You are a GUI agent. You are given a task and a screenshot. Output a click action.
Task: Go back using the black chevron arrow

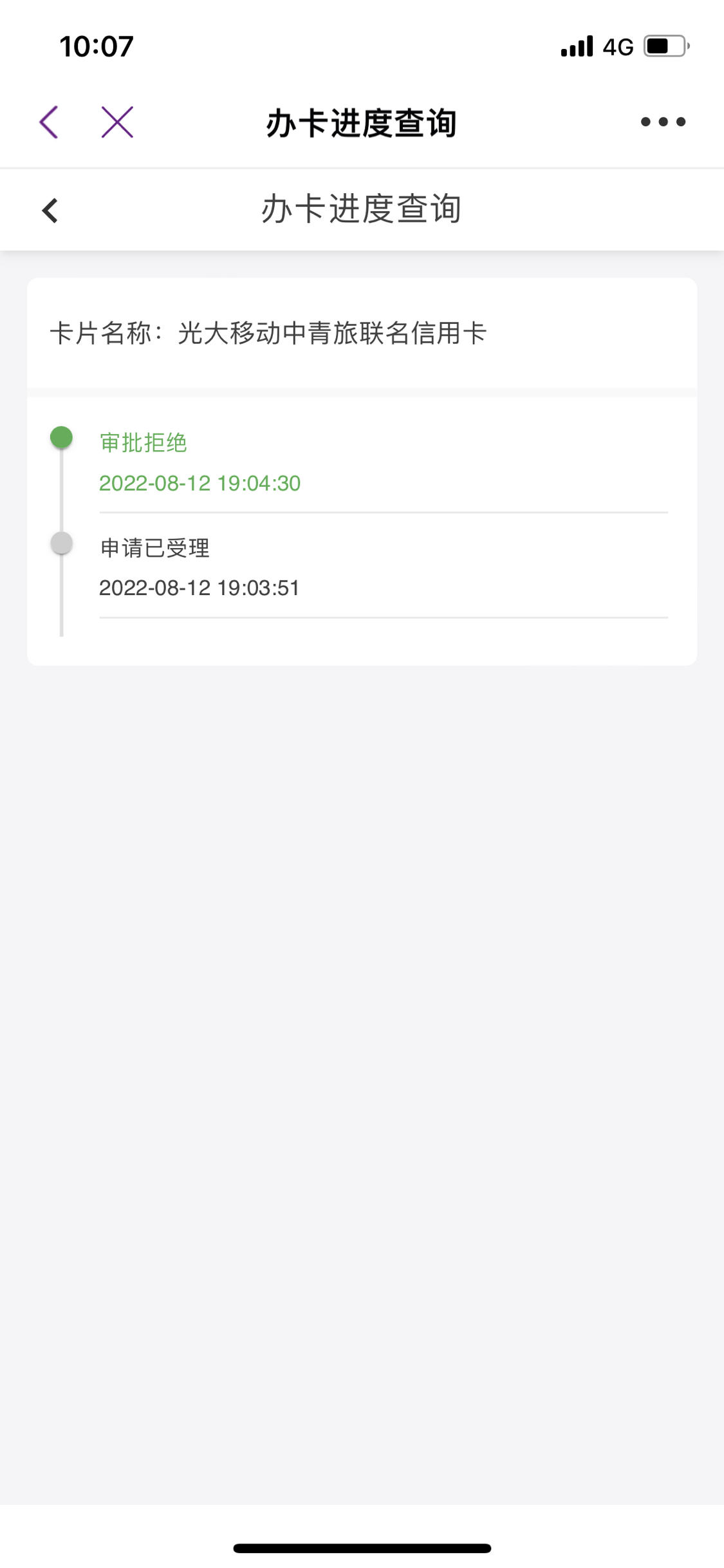(50, 211)
